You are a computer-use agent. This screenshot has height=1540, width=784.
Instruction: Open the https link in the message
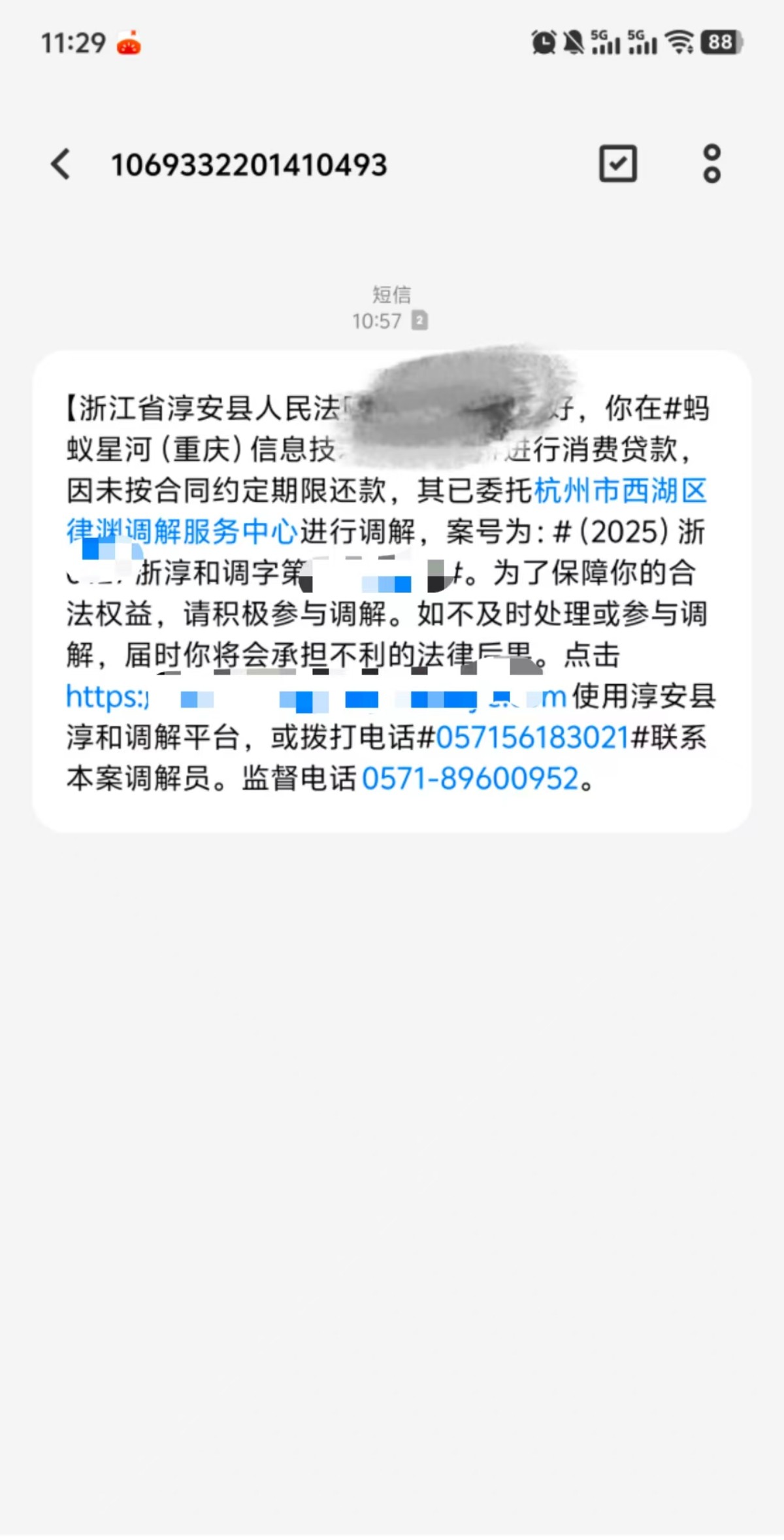click(316, 697)
